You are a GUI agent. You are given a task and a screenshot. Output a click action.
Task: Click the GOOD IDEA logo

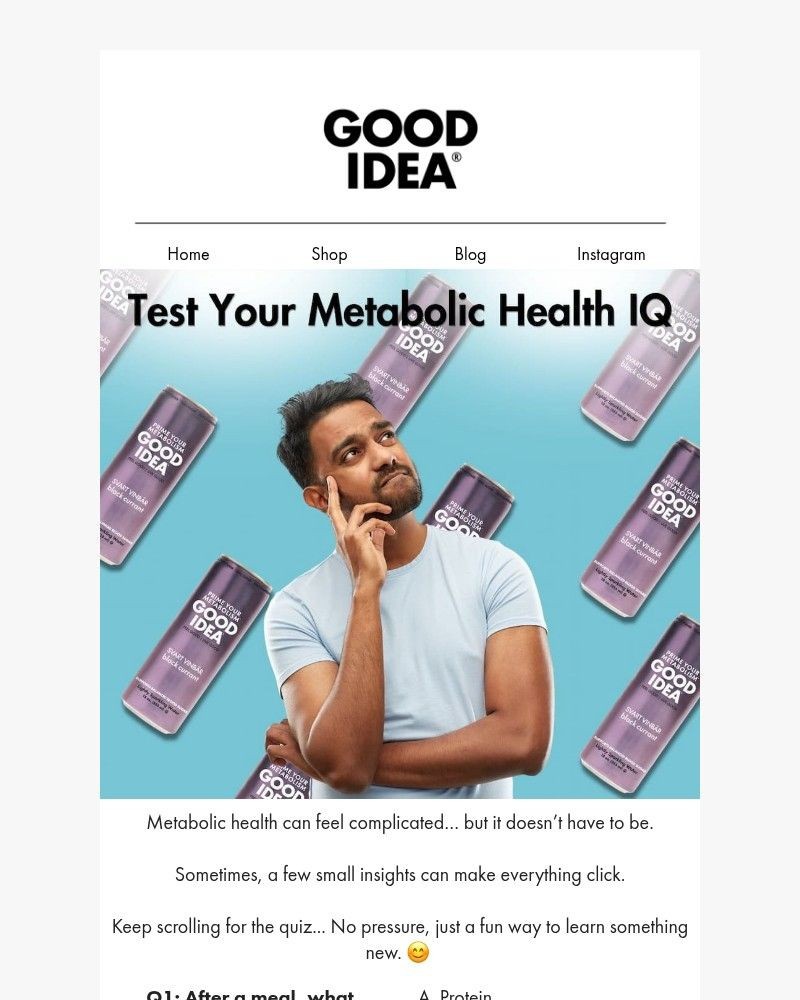(398, 150)
